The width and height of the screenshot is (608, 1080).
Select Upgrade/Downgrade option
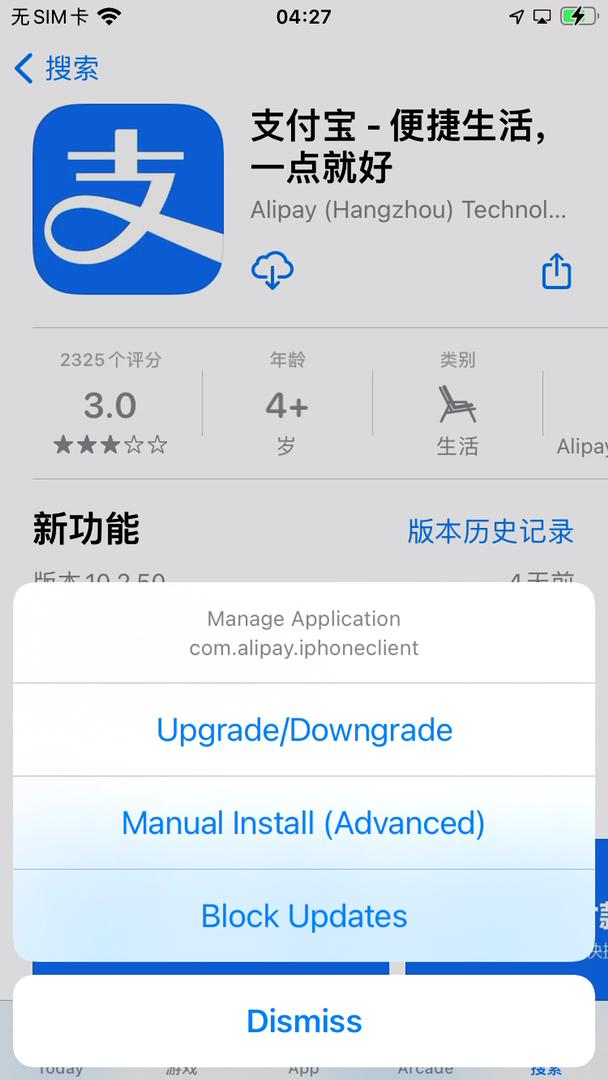tap(304, 730)
